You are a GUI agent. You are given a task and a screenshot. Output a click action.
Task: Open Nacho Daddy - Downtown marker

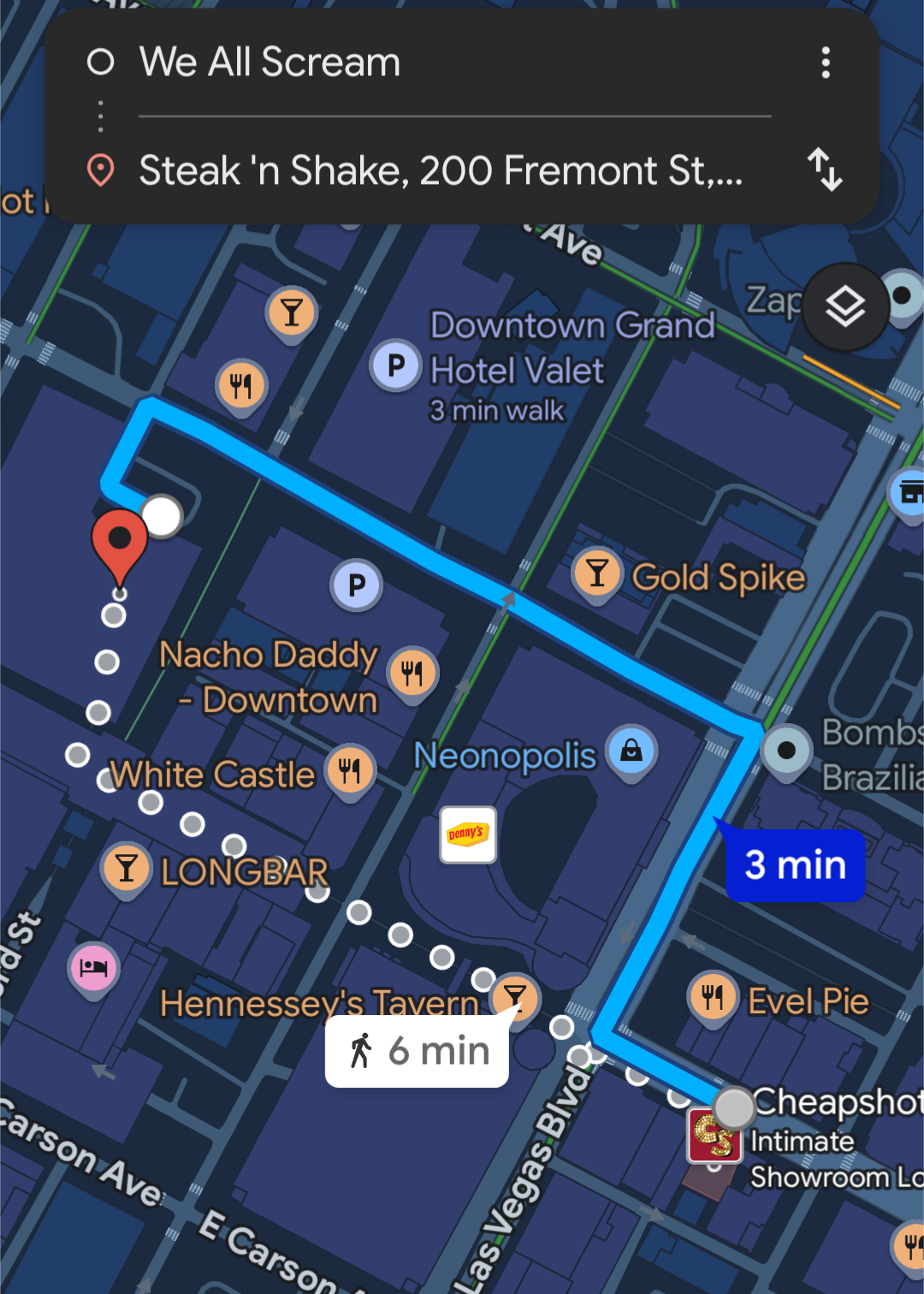(x=412, y=672)
